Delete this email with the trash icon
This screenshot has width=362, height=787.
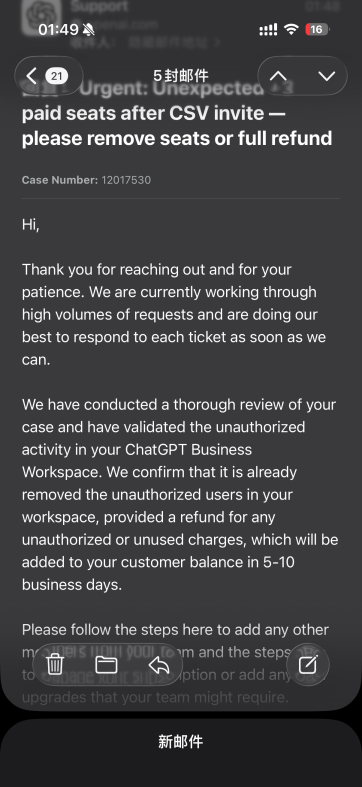[54, 665]
